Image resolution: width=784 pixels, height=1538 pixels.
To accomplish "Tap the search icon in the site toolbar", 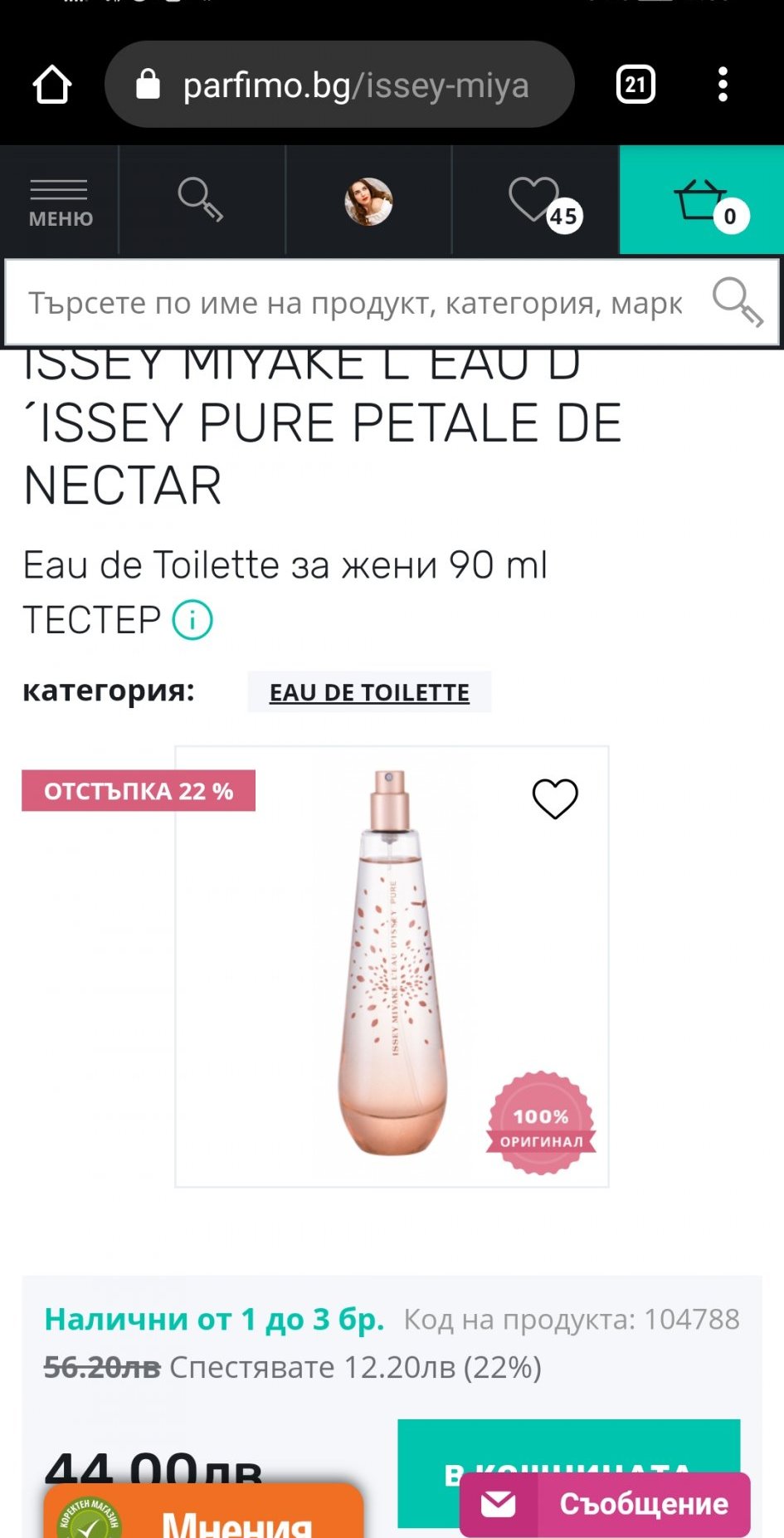I will coord(201,200).
